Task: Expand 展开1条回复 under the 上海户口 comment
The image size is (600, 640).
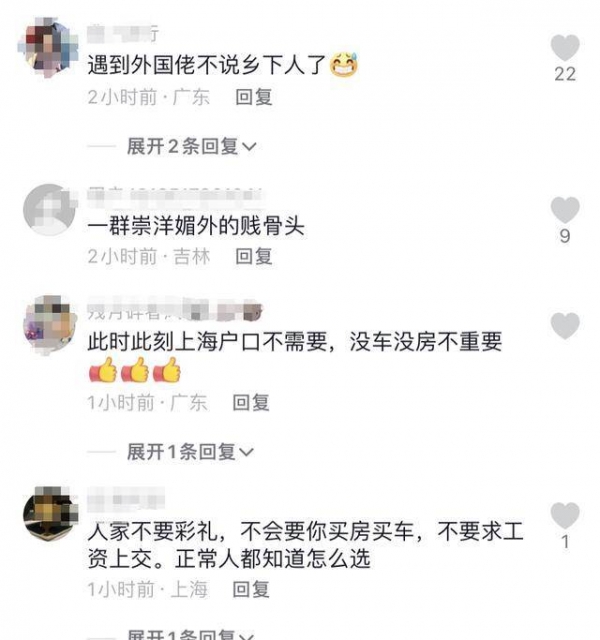Action: pyautogui.click(x=191, y=452)
